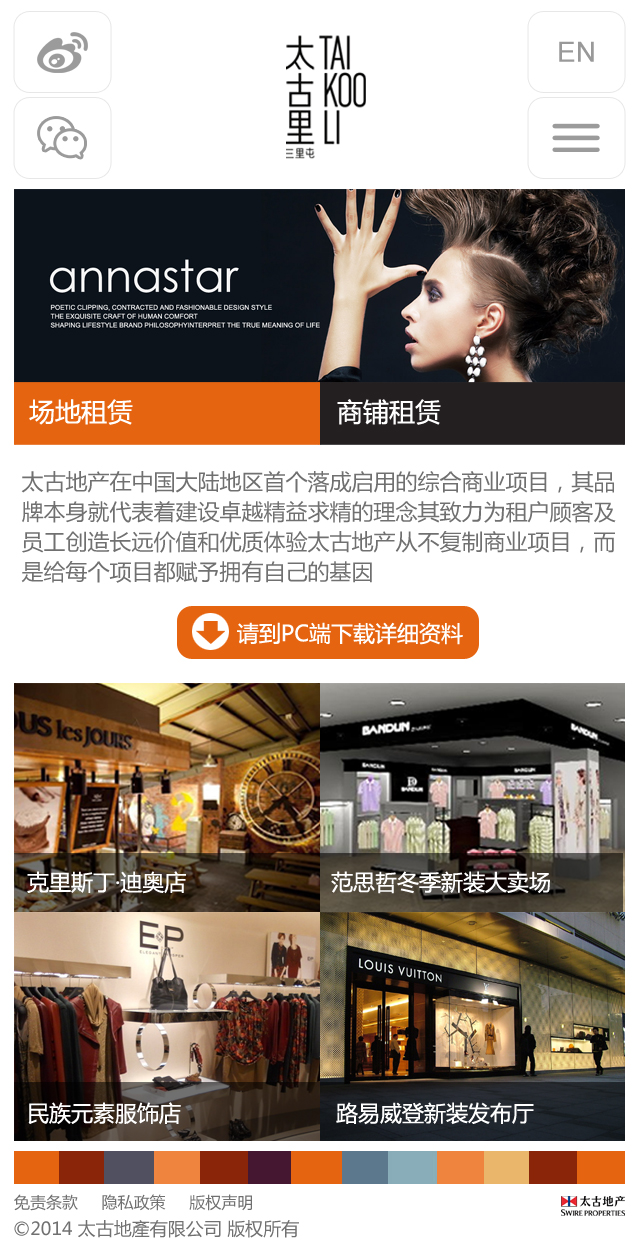Open the 版权声明 link
Screen dimensions: 640x1247
click(x=221, y=1203)
